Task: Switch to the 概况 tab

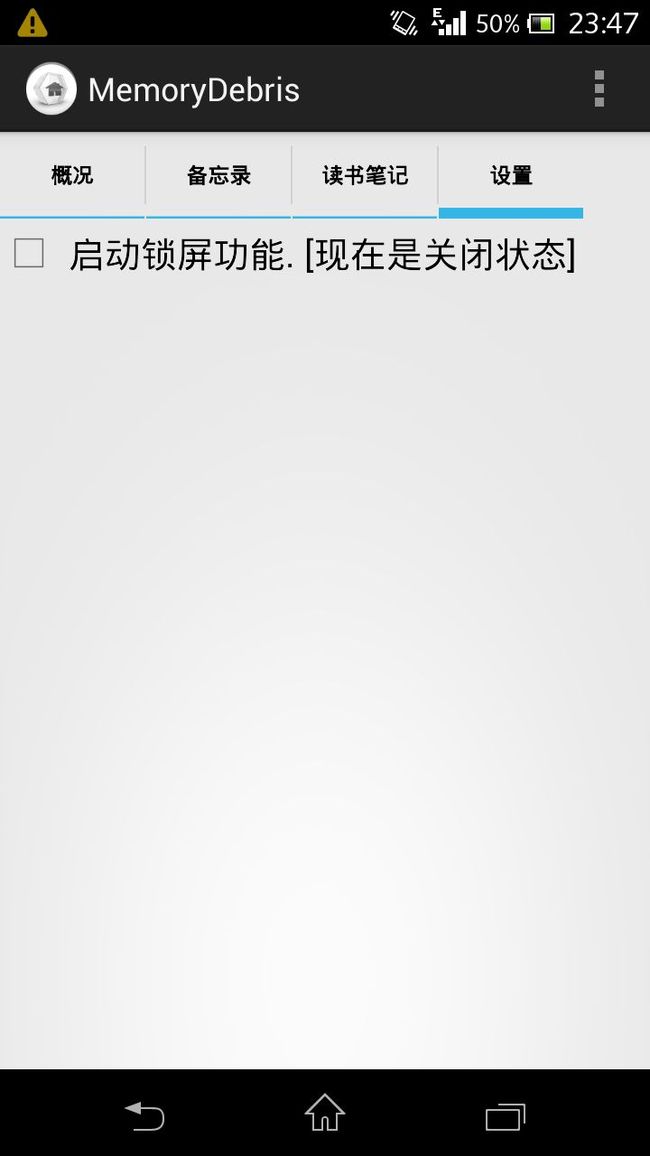Action: pos(72,175)
